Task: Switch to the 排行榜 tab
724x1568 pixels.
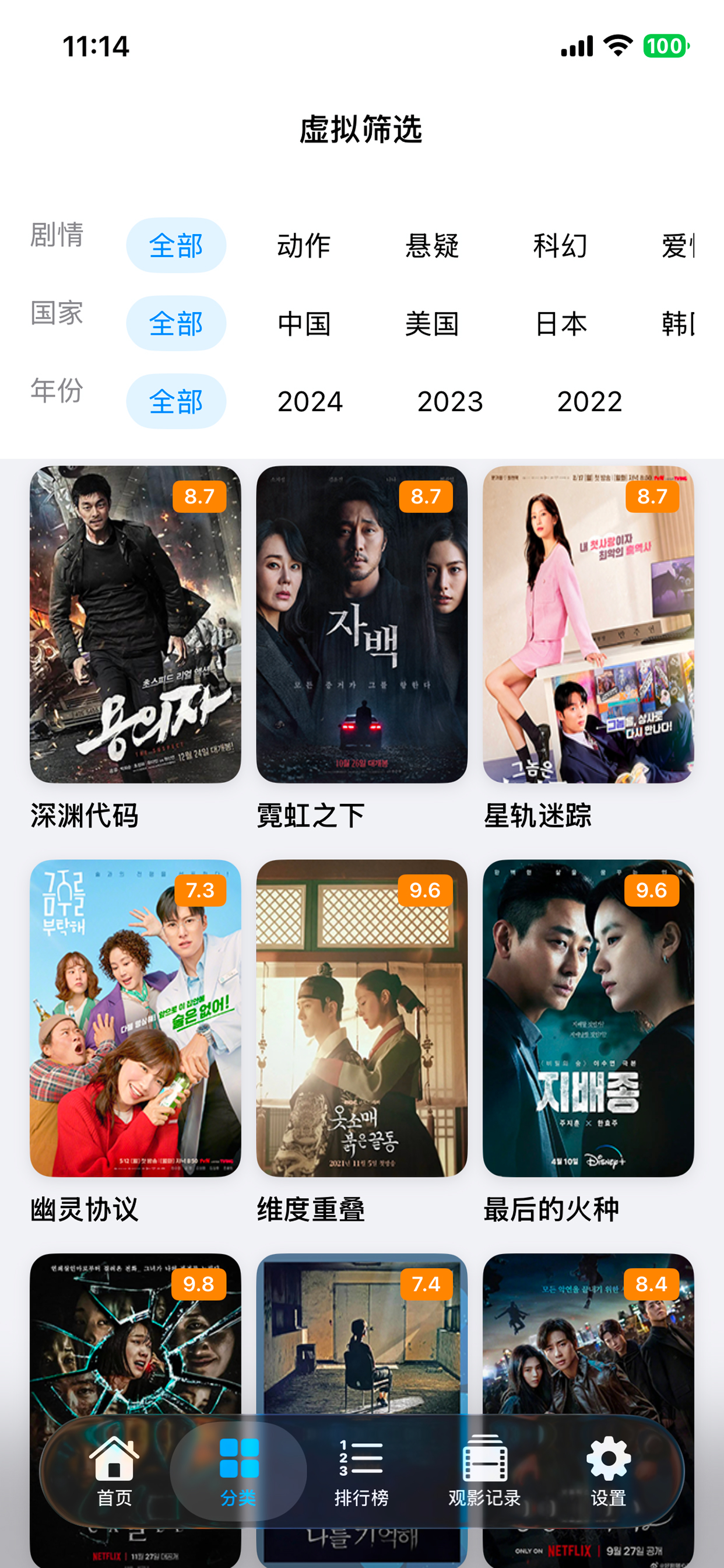Action: pos(361,1471)
